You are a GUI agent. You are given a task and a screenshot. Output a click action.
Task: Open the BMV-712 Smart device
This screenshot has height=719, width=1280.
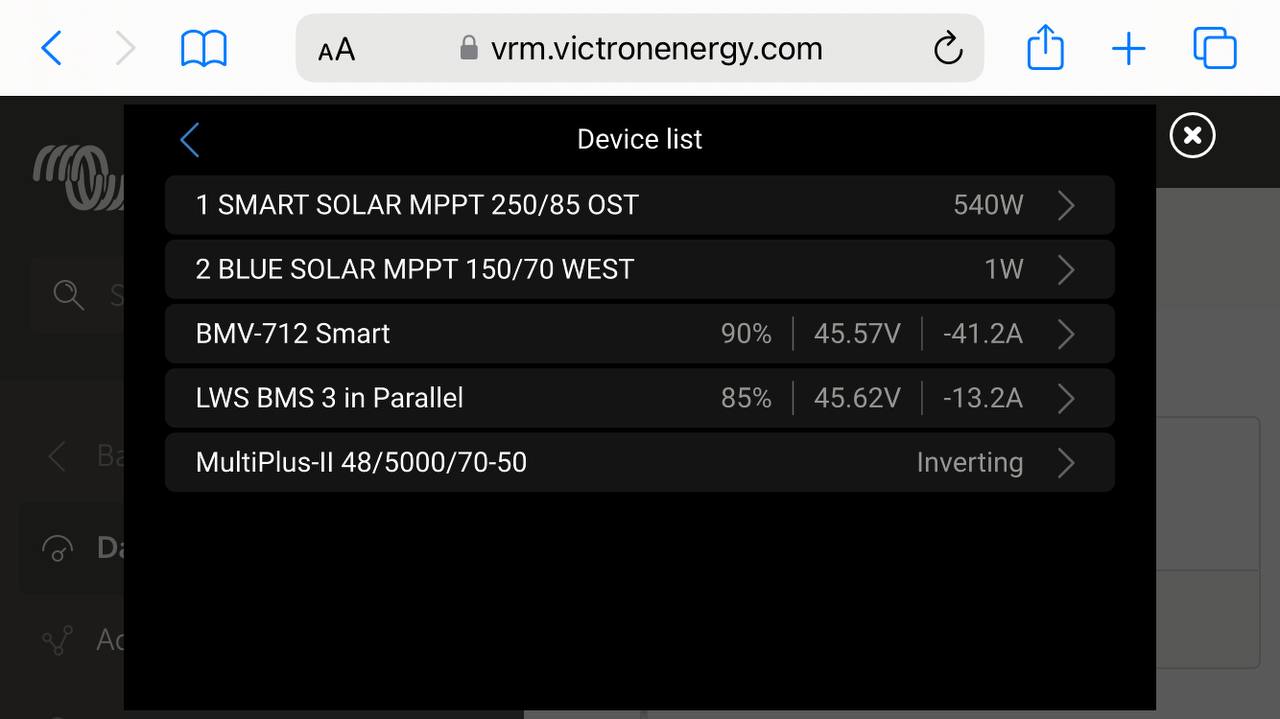click(x=639, y=334)
